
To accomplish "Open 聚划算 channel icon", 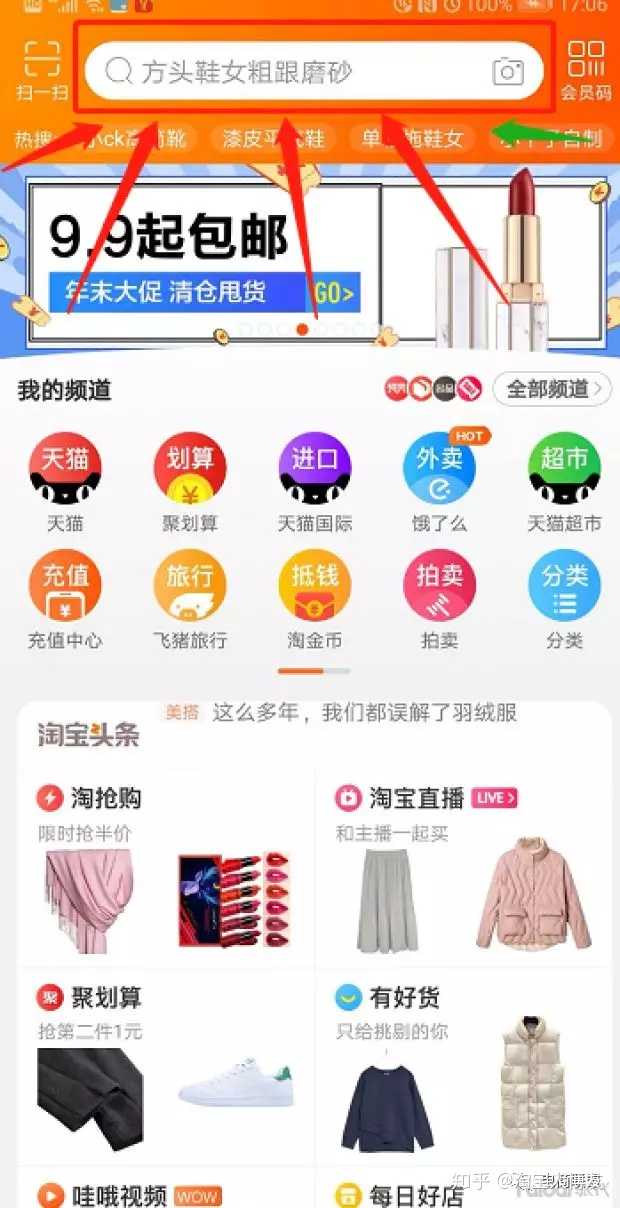I will click(190, 477).
